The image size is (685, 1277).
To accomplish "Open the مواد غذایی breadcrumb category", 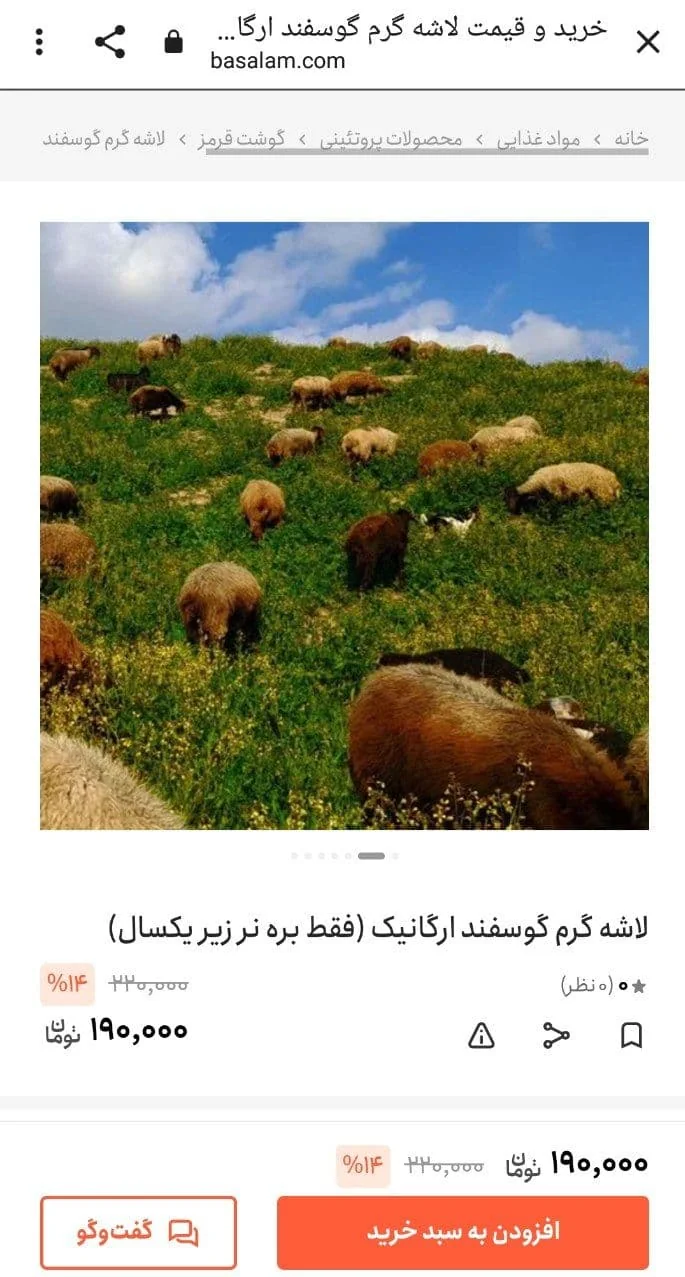I will [x=542, y=139].
